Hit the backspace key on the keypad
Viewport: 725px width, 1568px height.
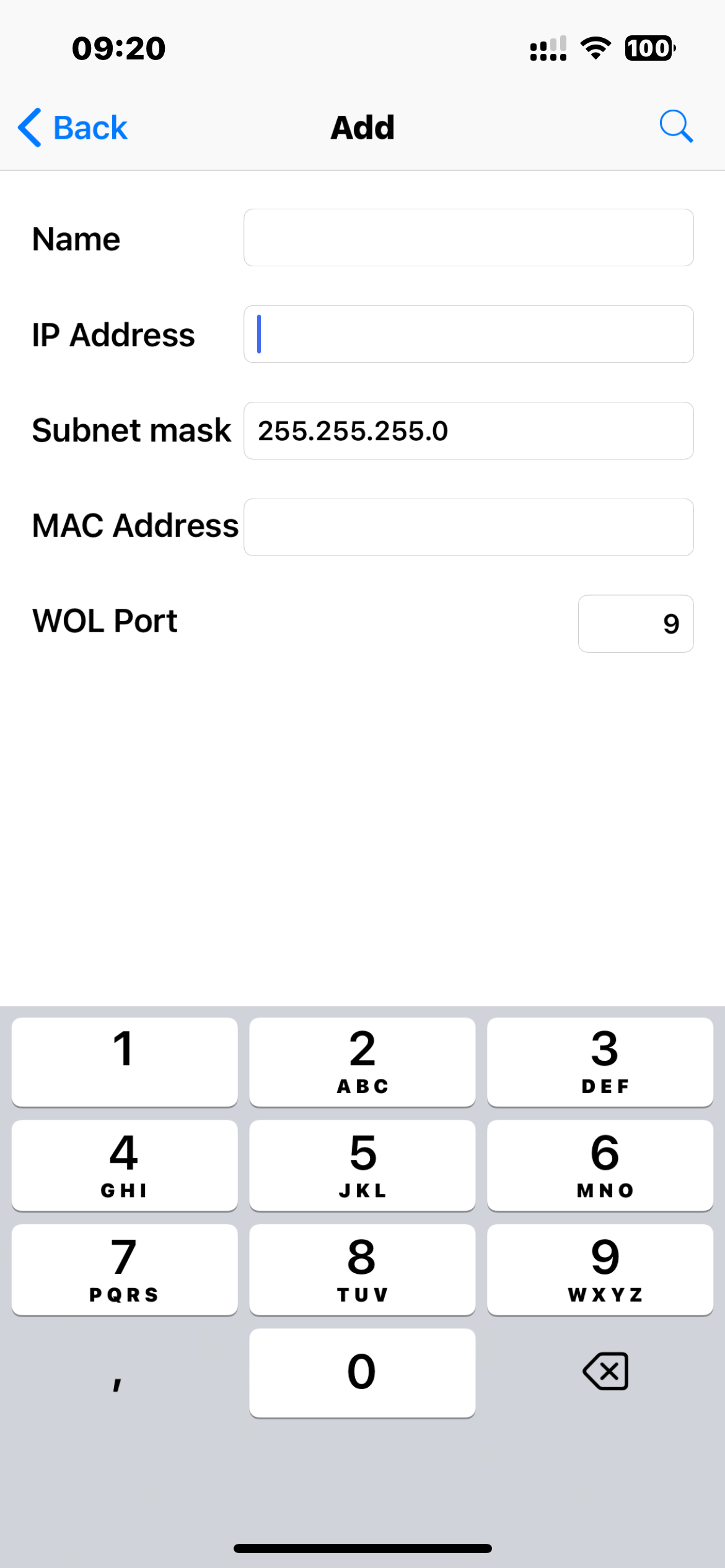coord(605,1371)
